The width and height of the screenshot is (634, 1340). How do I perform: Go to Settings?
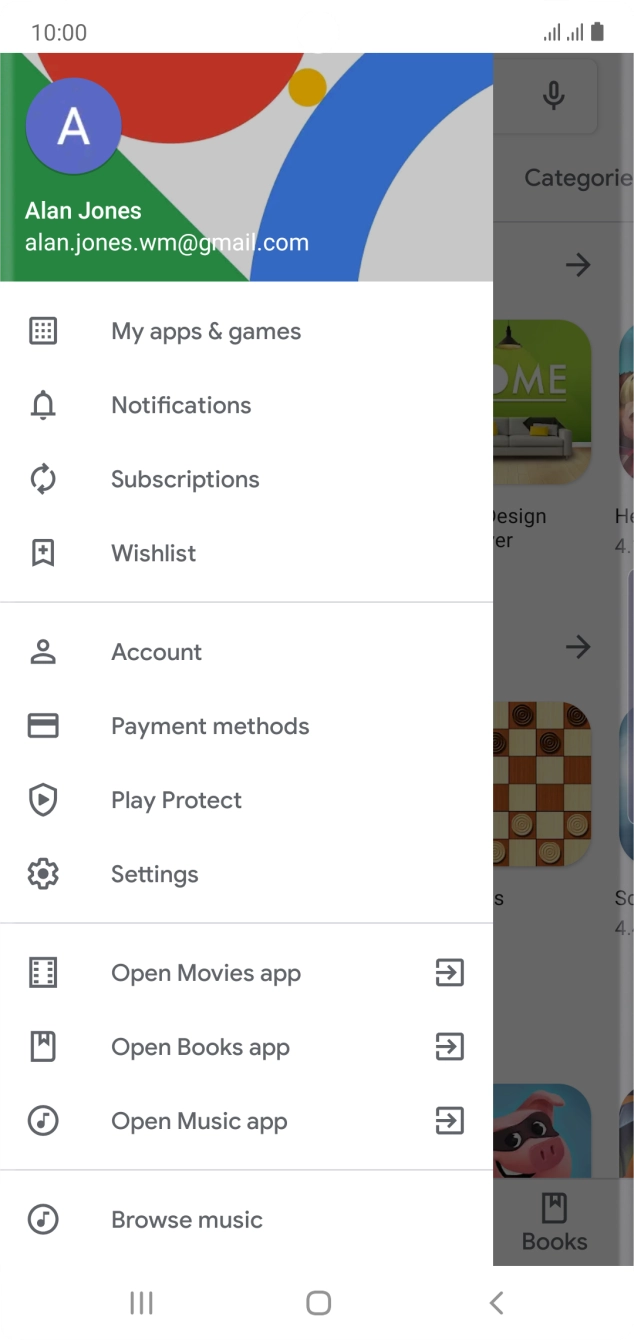[154, 875]
